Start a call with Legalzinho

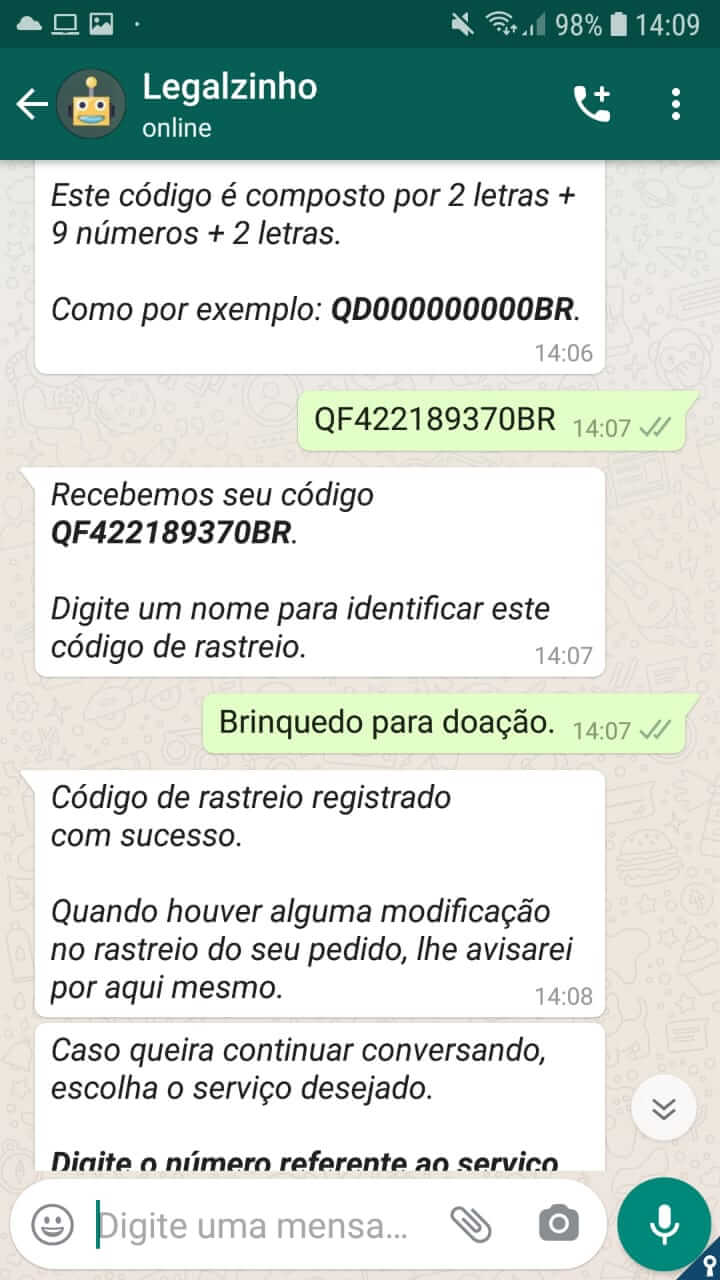tap(592, 104)
